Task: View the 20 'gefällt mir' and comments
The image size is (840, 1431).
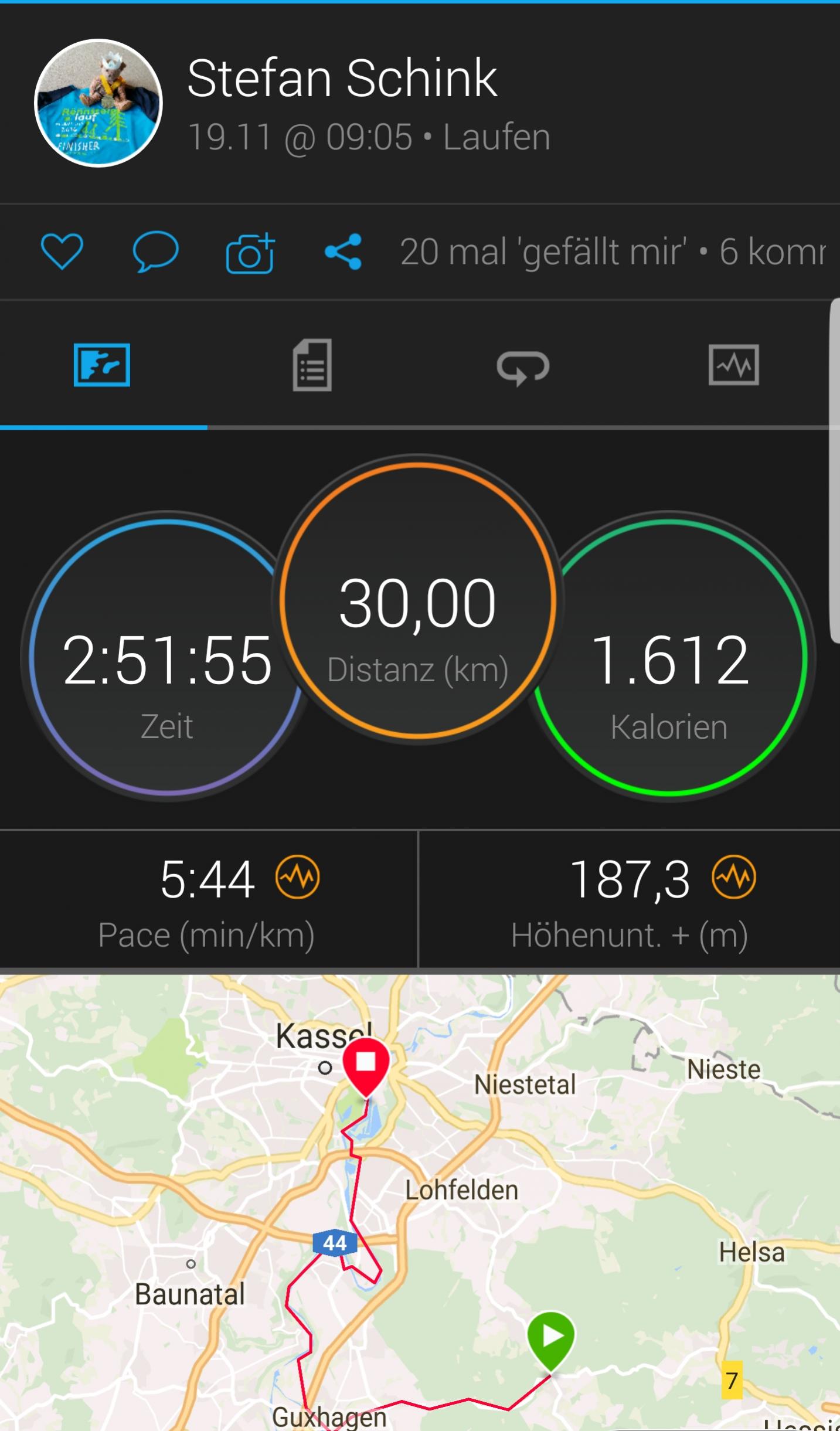Action: [612, 252]
